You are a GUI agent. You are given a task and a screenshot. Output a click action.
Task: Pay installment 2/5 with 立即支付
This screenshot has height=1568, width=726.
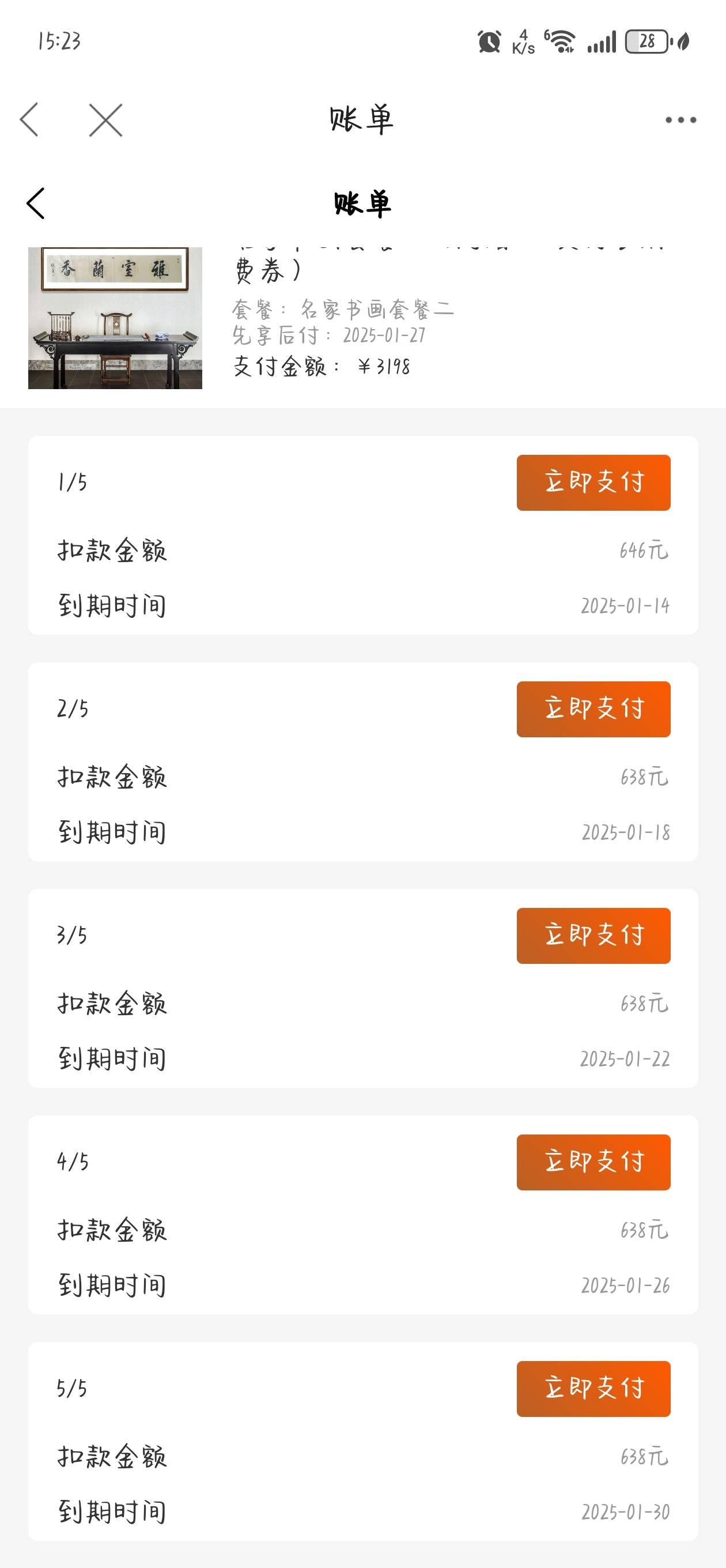point(593,709)
